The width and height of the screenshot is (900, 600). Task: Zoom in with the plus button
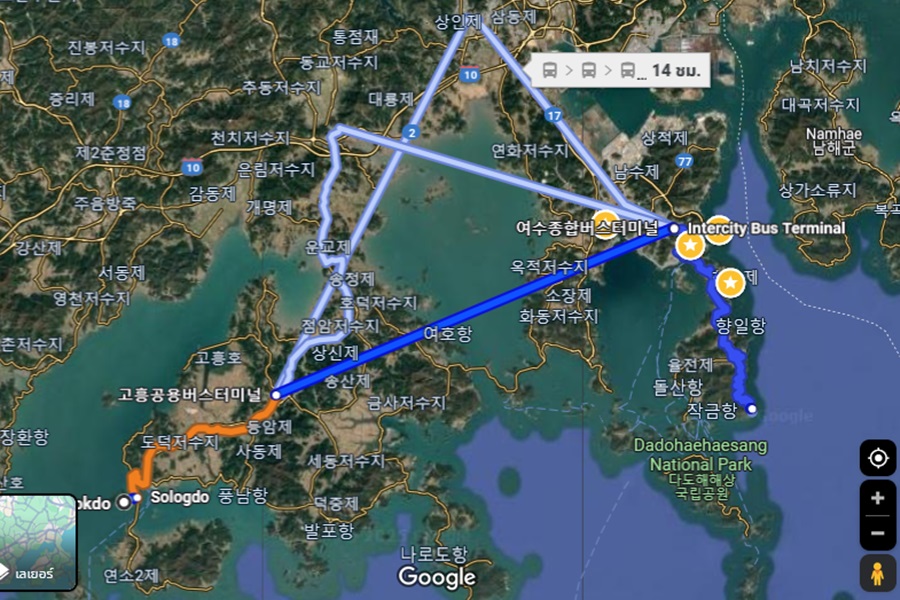pos(878,498)
